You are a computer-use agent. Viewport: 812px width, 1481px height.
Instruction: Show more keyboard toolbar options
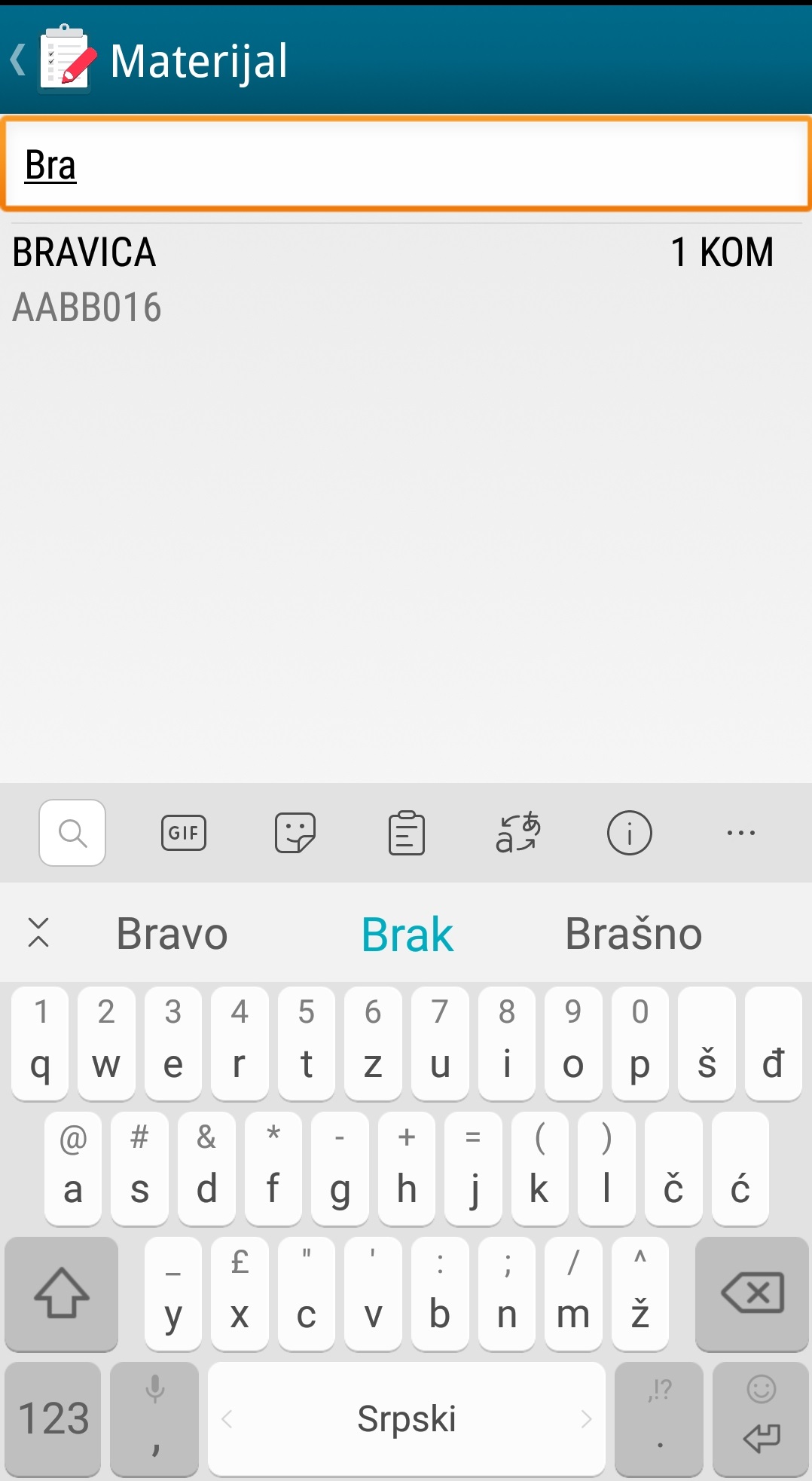click(x=741, y=833)
